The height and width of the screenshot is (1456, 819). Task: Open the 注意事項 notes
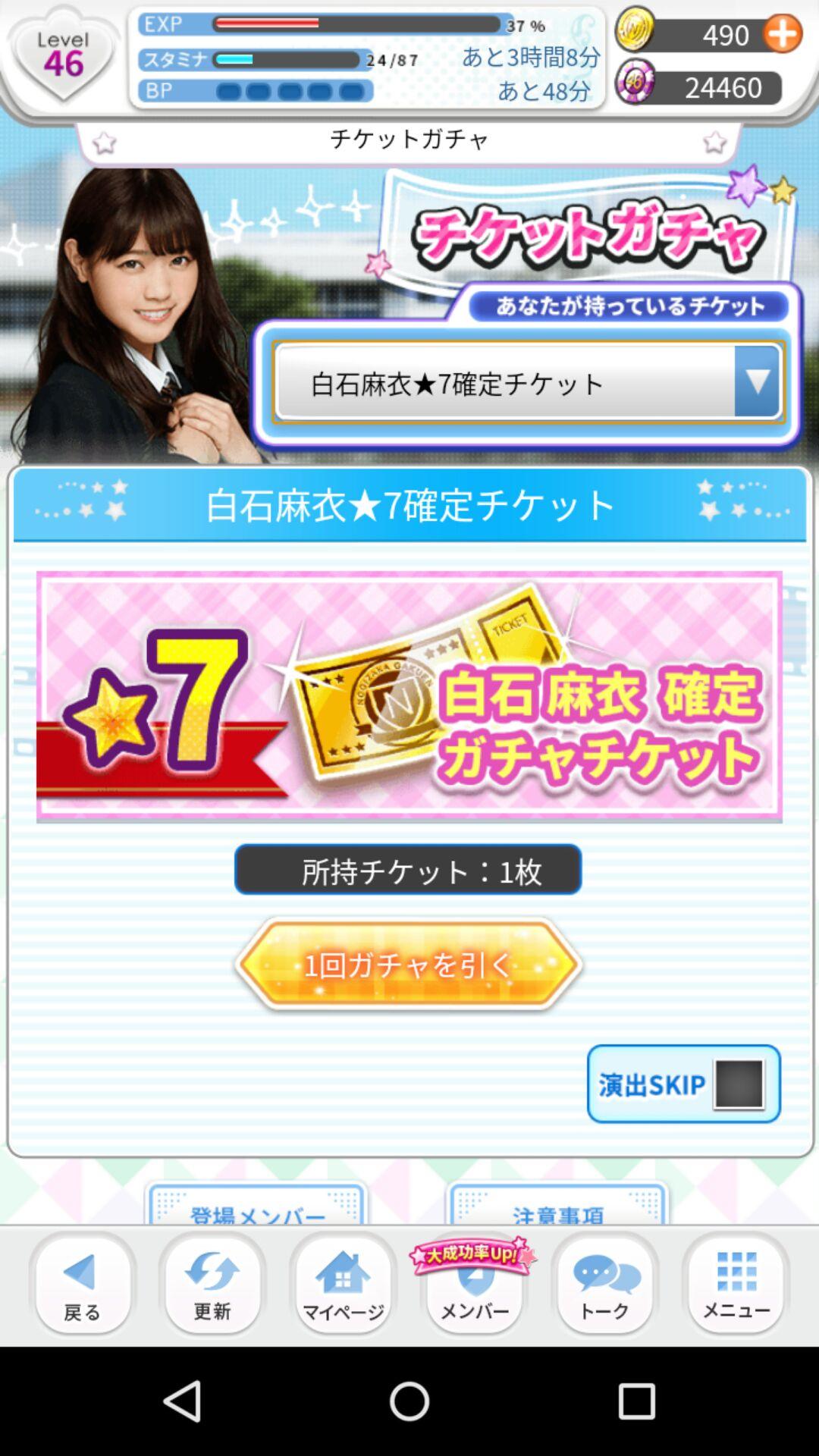[x=557, y=1204]
